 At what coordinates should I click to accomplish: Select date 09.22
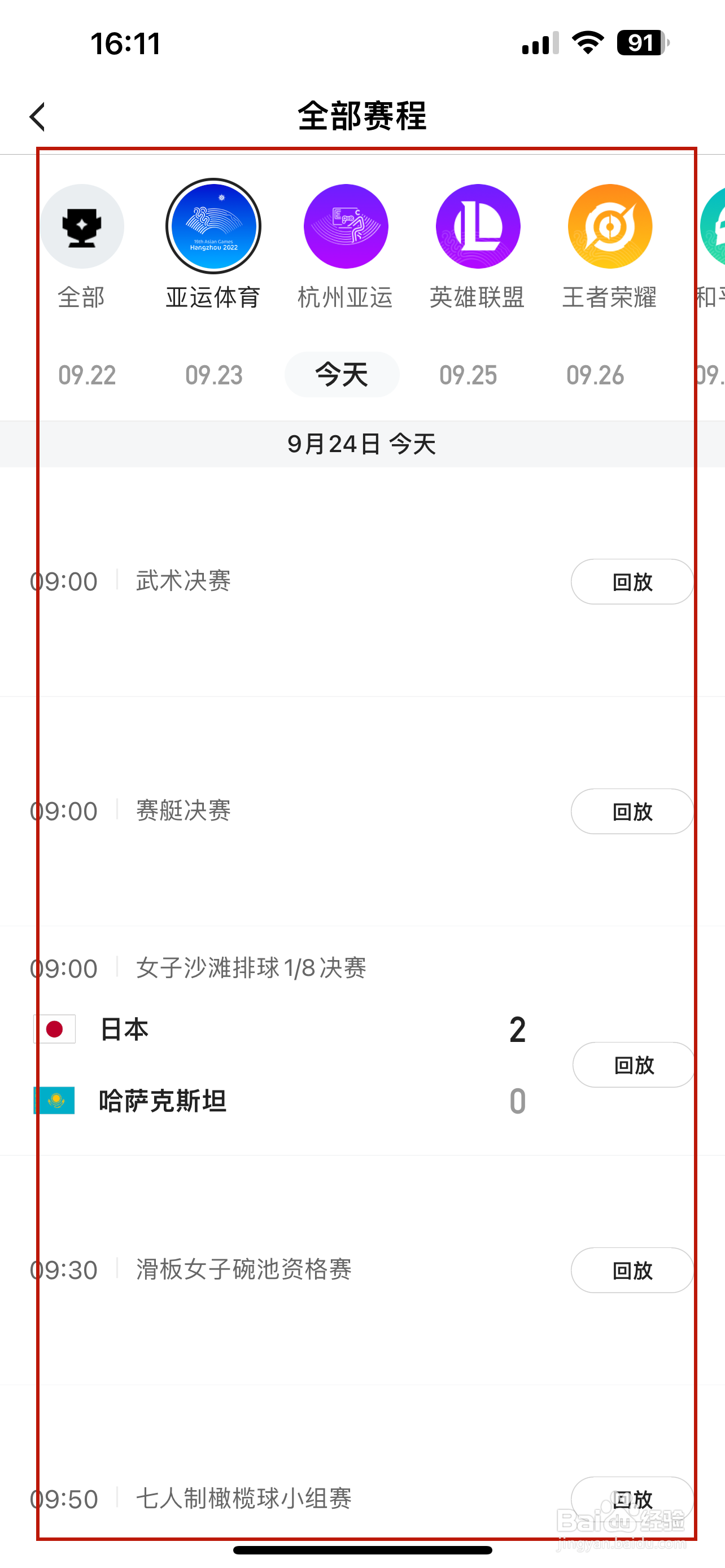coord(87,375)
